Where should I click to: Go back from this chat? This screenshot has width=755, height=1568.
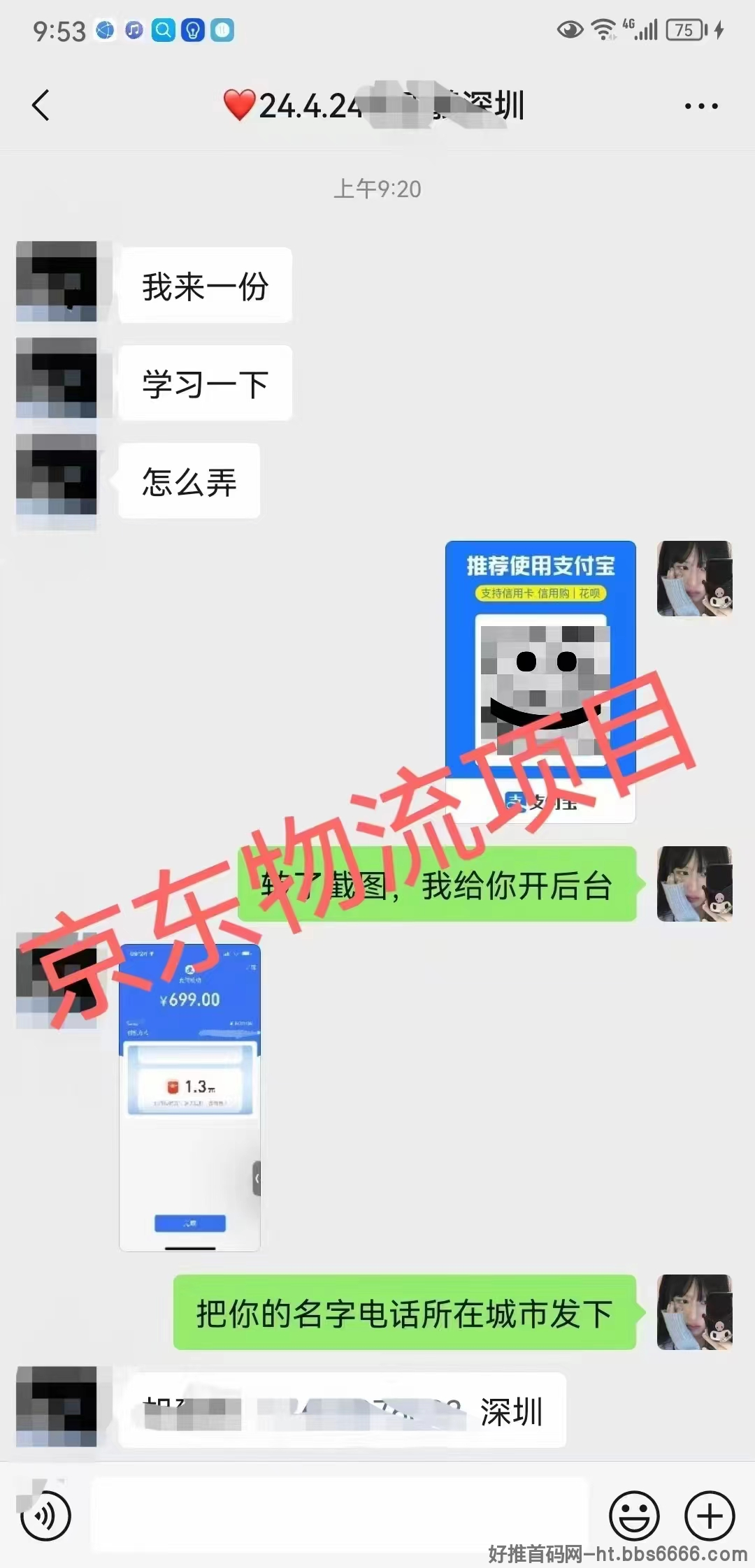41,106
